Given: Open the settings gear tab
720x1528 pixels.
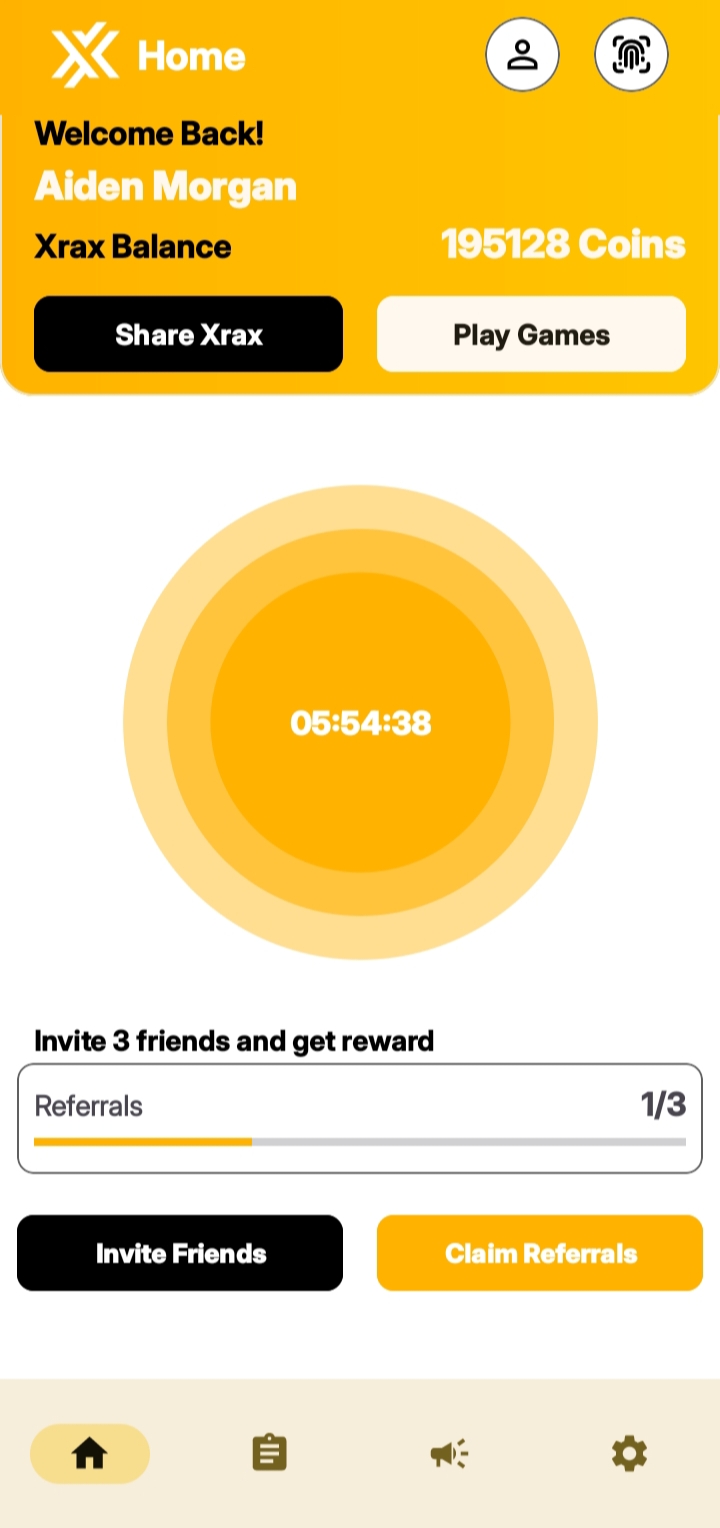Looking at the screenshot, I should pyautogui.click(x=629, y=1453).
